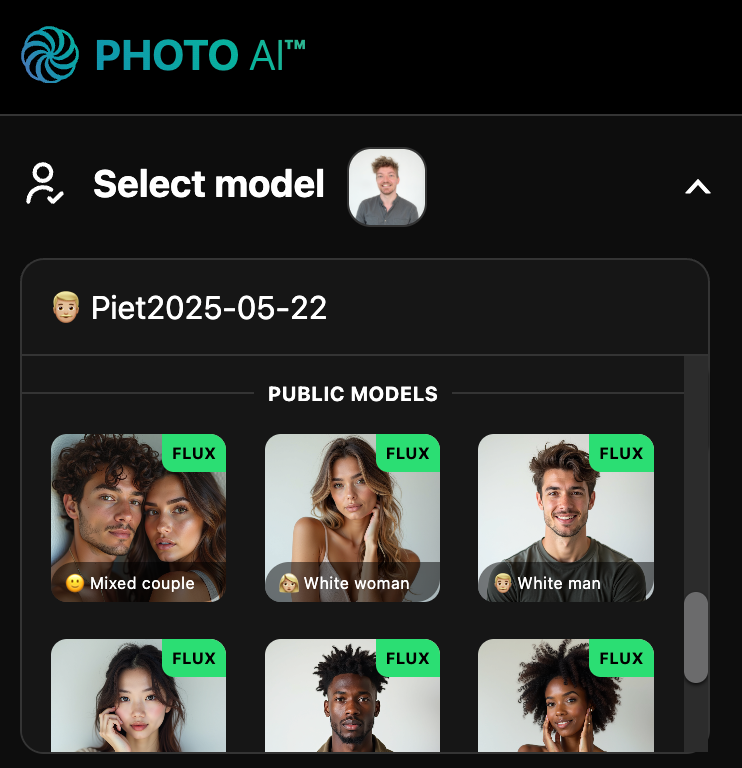This screenshot has height=768, width=742.
Task: Choose the Mixed couple public model
Action: pos(138,518)
